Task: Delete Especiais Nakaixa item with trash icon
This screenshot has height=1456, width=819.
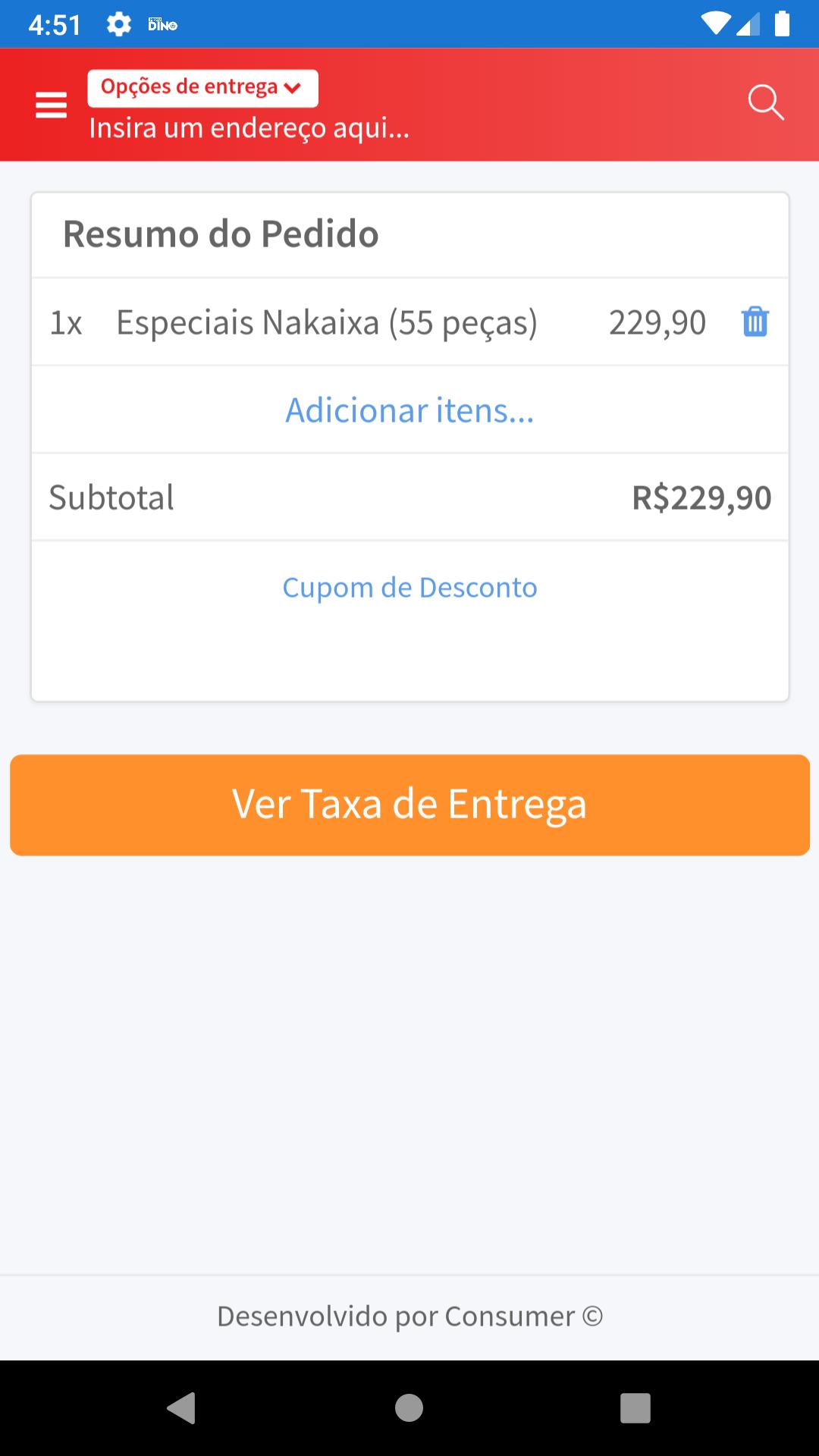Action: pyautogui.click(x=755, y=322)
